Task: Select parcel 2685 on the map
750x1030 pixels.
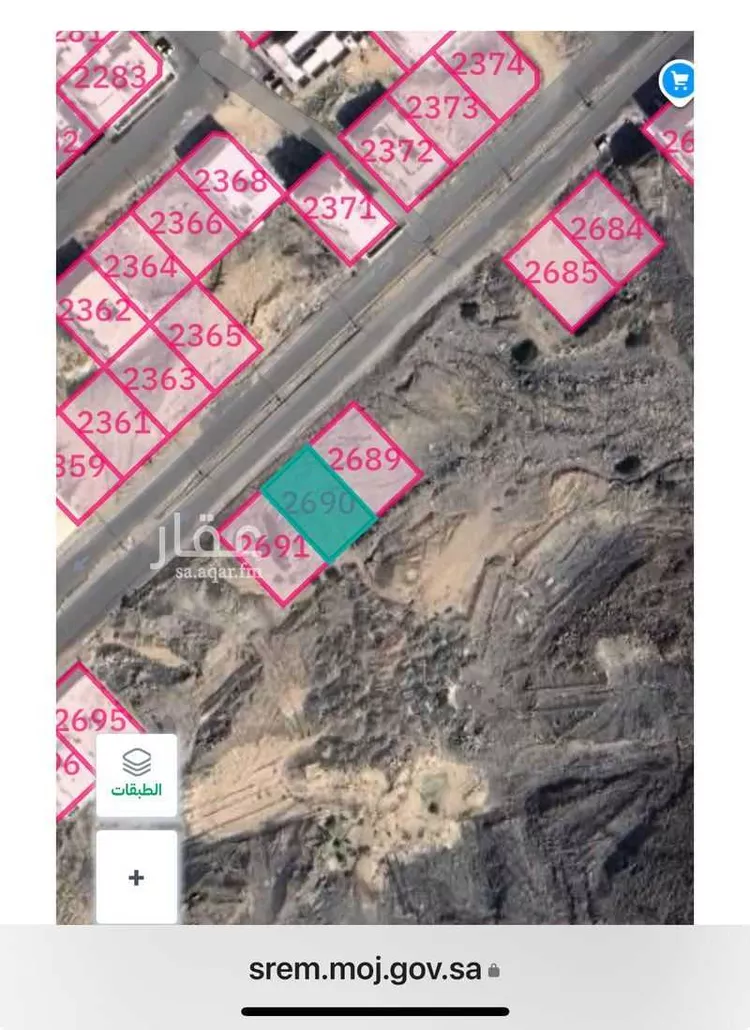Action: click(560, 272)
